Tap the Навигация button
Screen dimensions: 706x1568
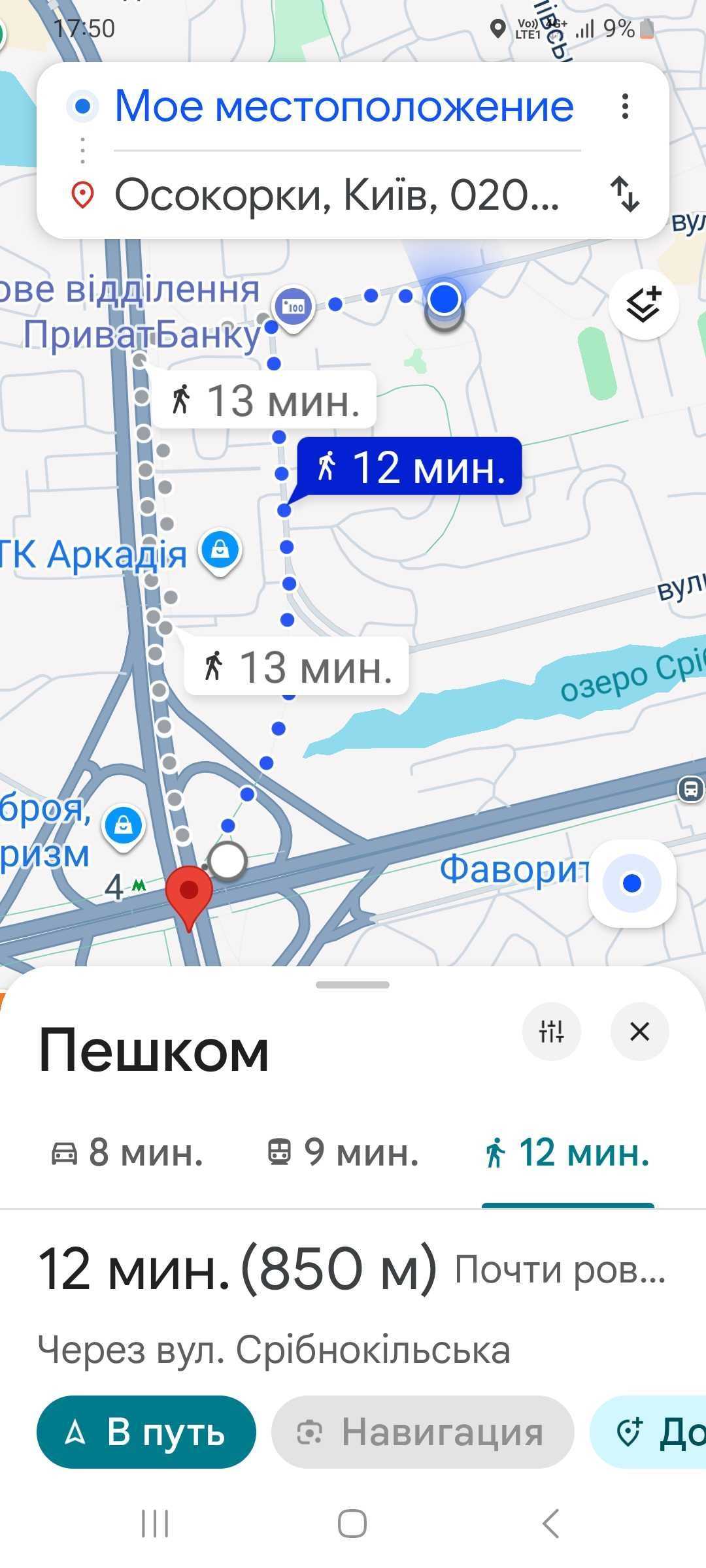pos(422,1433)
